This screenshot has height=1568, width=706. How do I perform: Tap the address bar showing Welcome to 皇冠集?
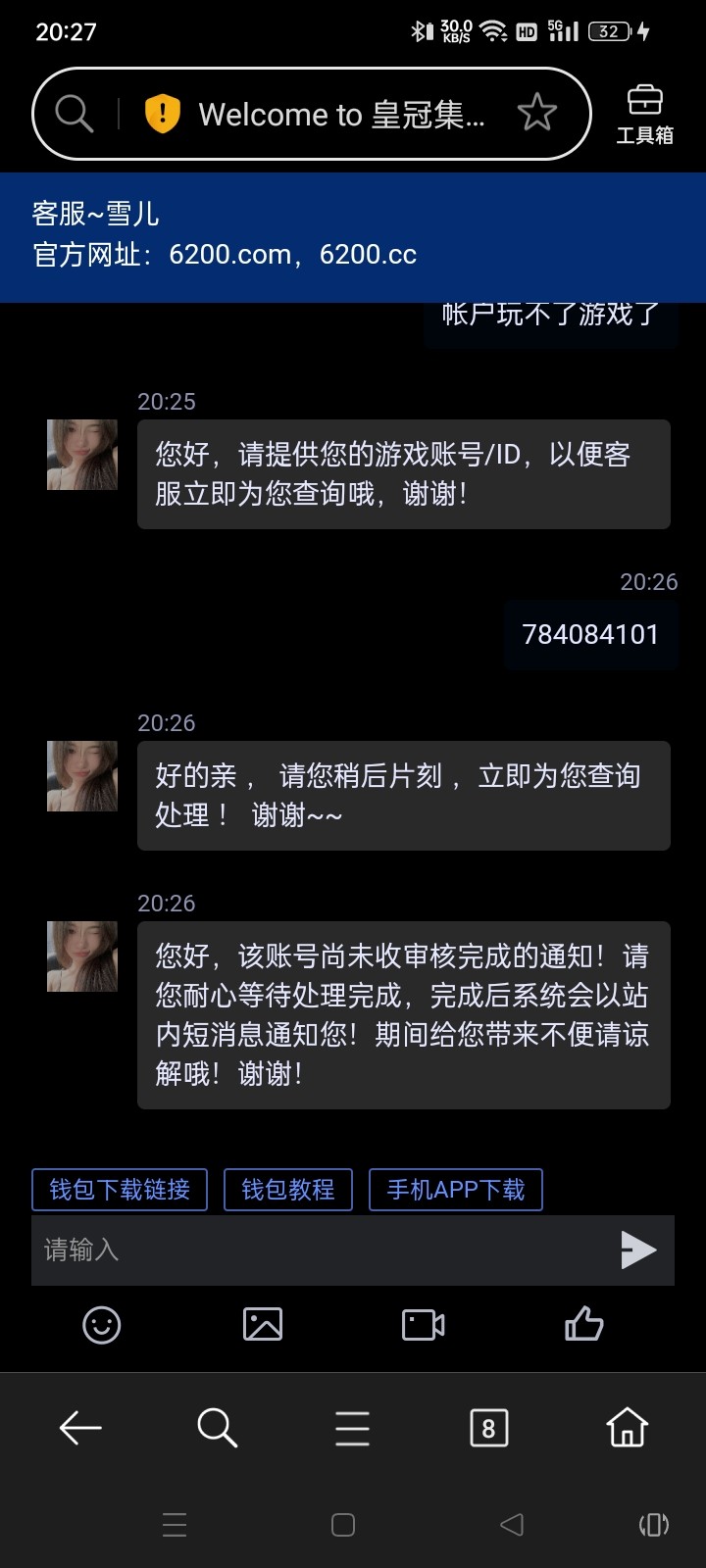pos(341,115)
